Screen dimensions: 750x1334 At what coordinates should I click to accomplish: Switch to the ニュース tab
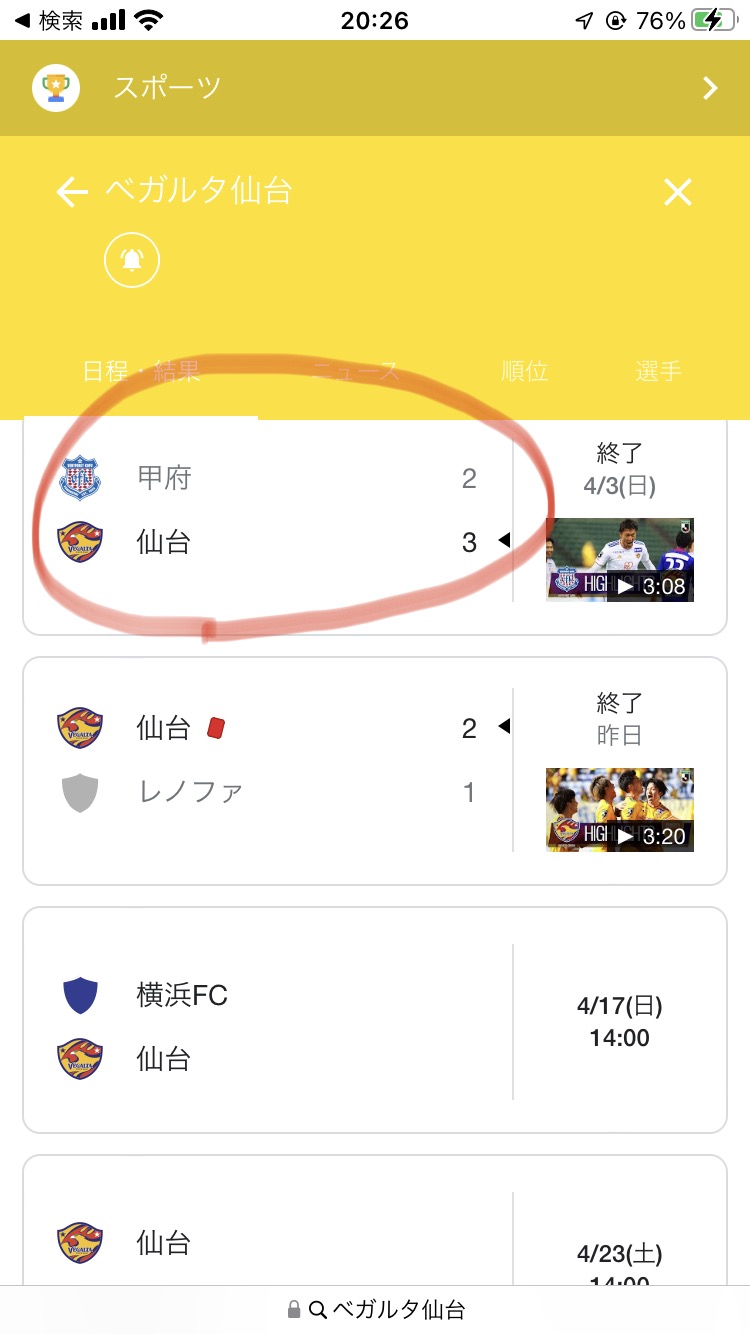click(355, 372)
